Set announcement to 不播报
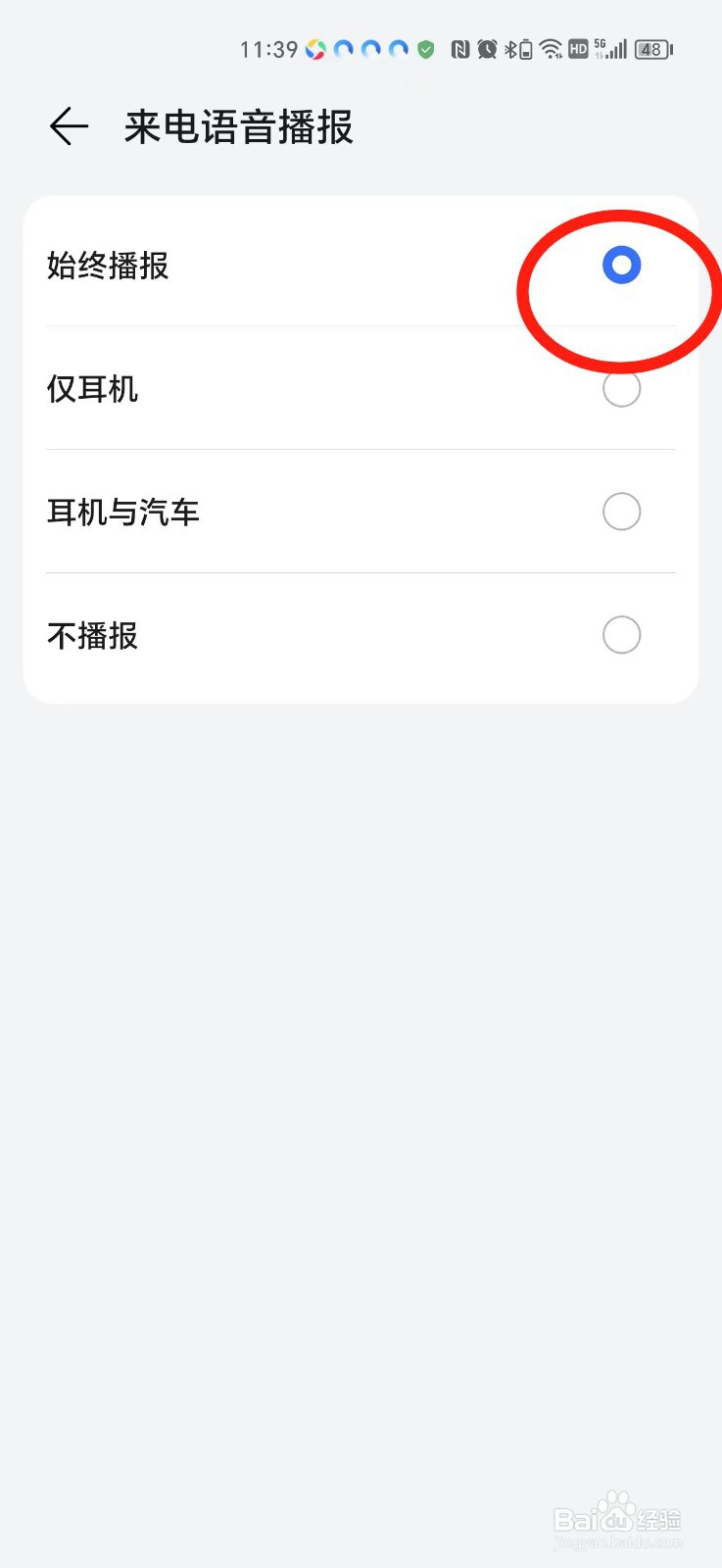 [x=621, y=635]
